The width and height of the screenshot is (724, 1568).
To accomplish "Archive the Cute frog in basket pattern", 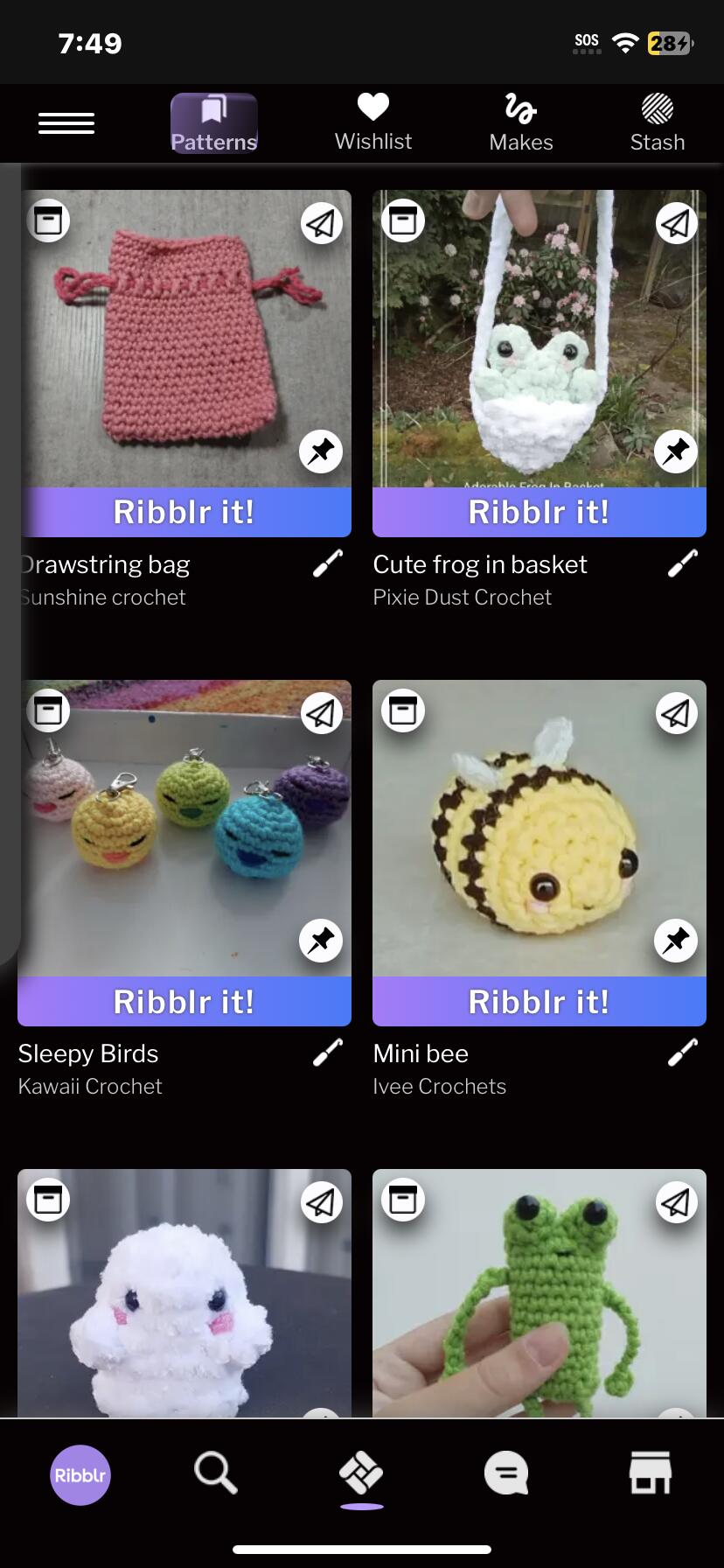I will [x=403, y=221].
